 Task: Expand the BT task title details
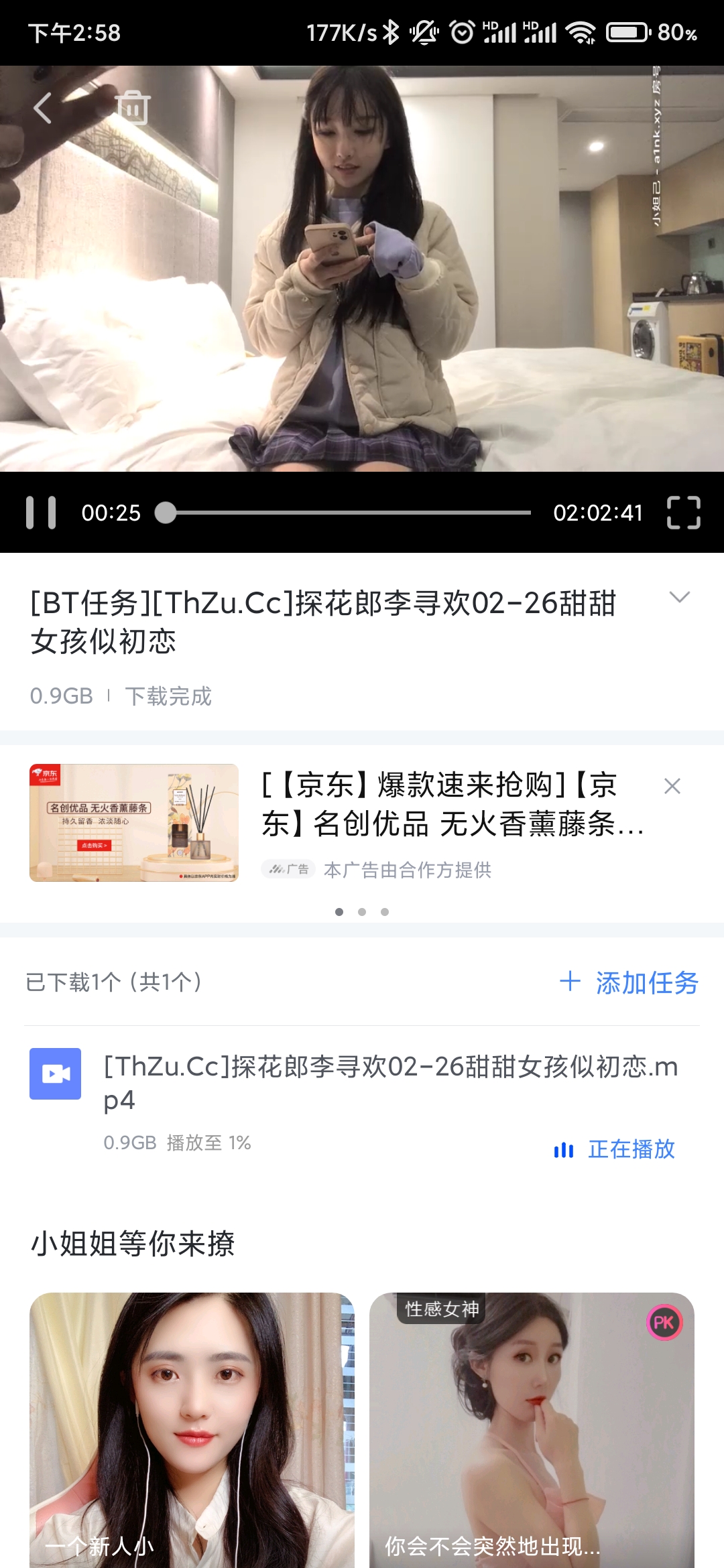(679, 597)
